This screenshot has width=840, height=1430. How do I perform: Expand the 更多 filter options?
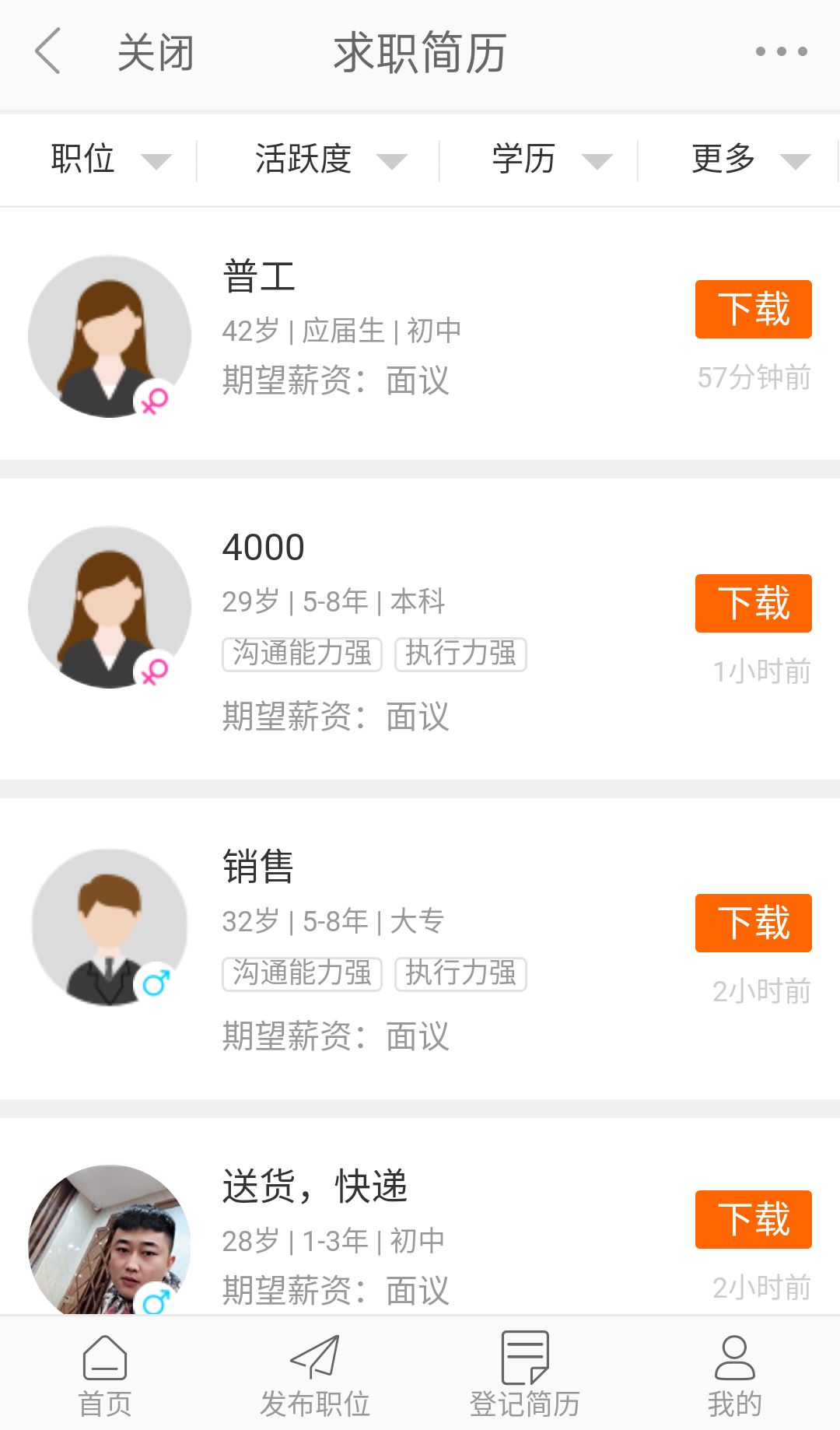pyautogui.click(x=751, y=160)
